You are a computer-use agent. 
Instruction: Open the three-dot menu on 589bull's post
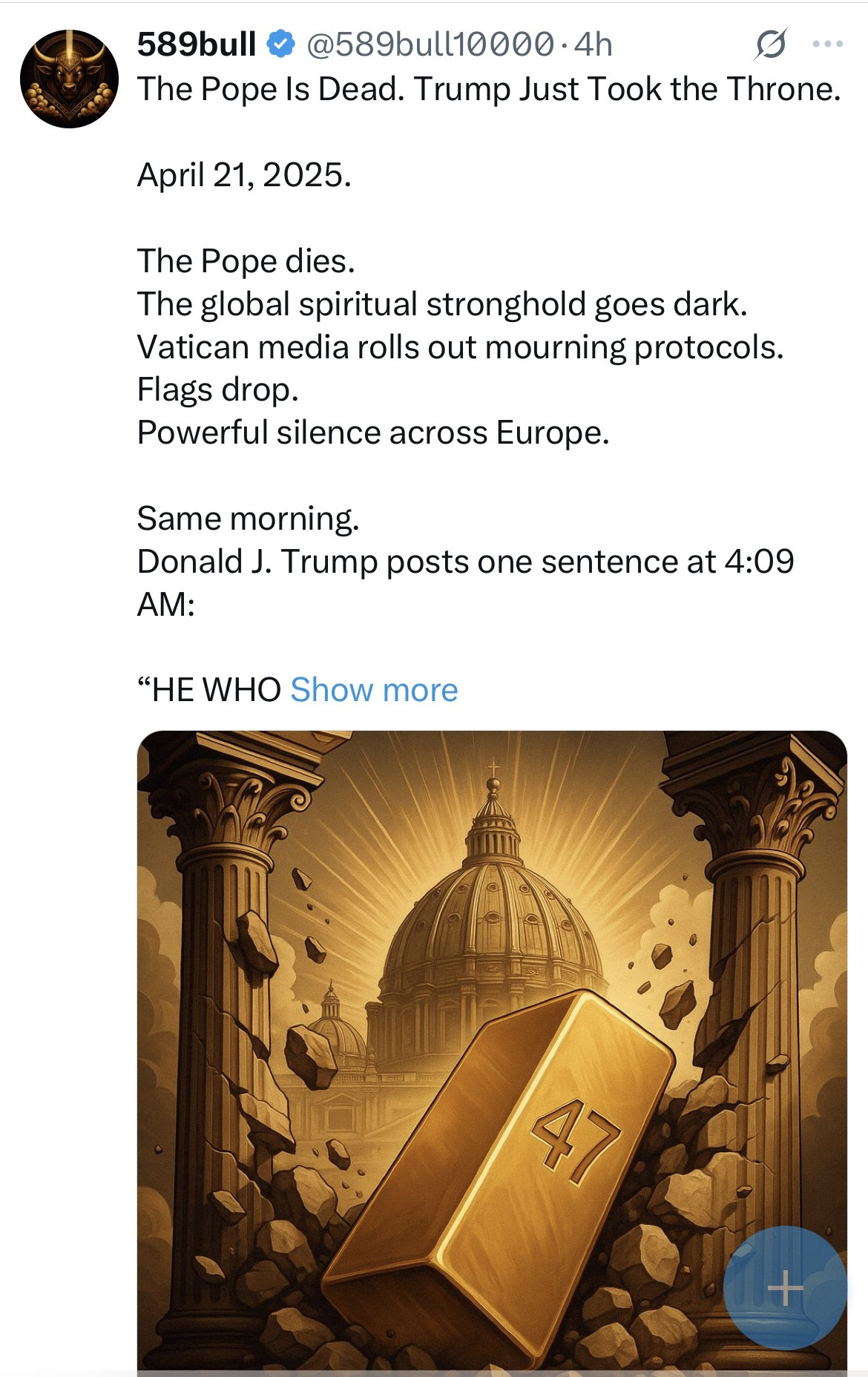(x=827, y=45)
